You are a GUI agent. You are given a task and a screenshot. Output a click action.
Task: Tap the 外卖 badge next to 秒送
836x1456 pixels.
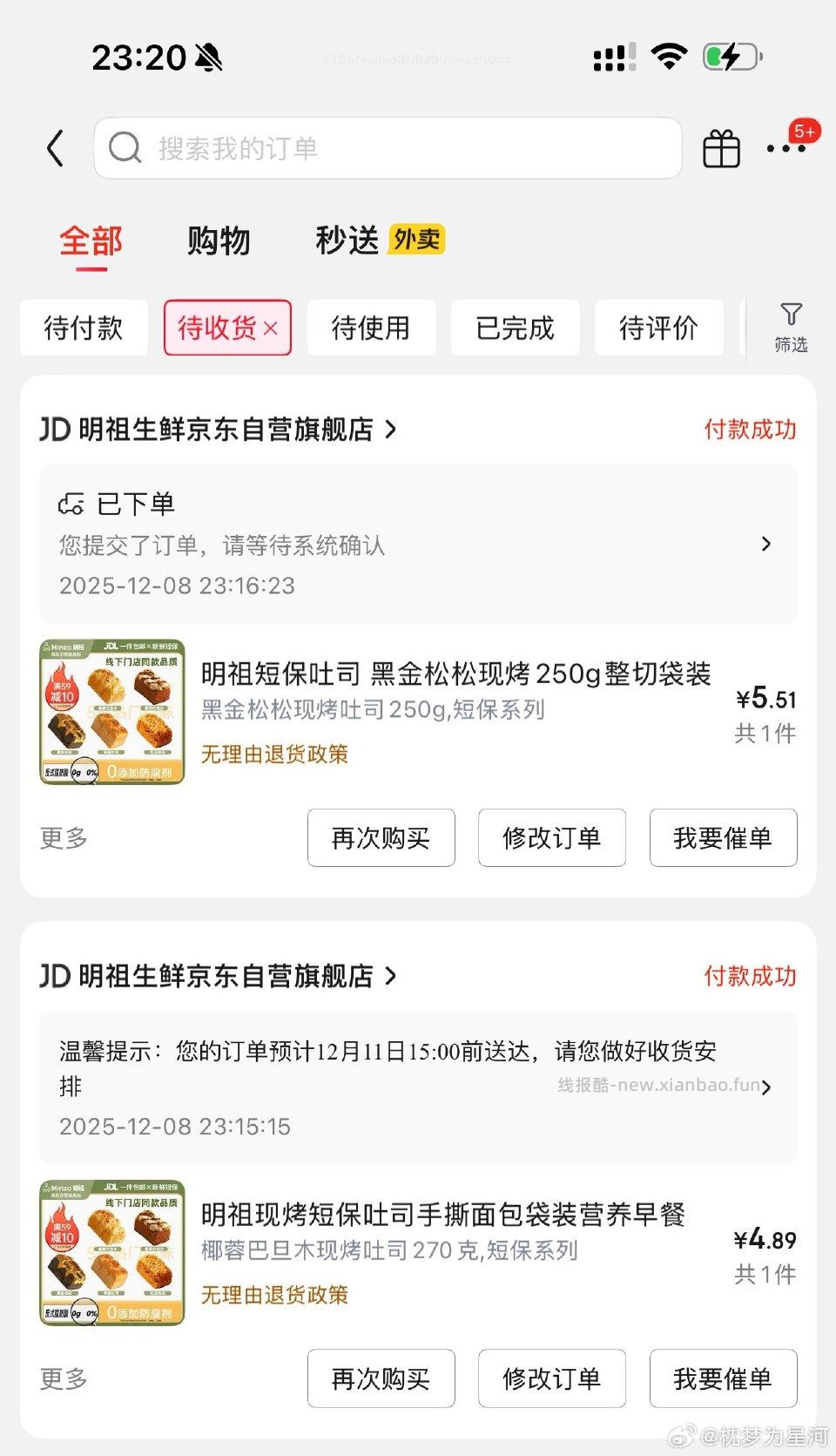point(416,240)
